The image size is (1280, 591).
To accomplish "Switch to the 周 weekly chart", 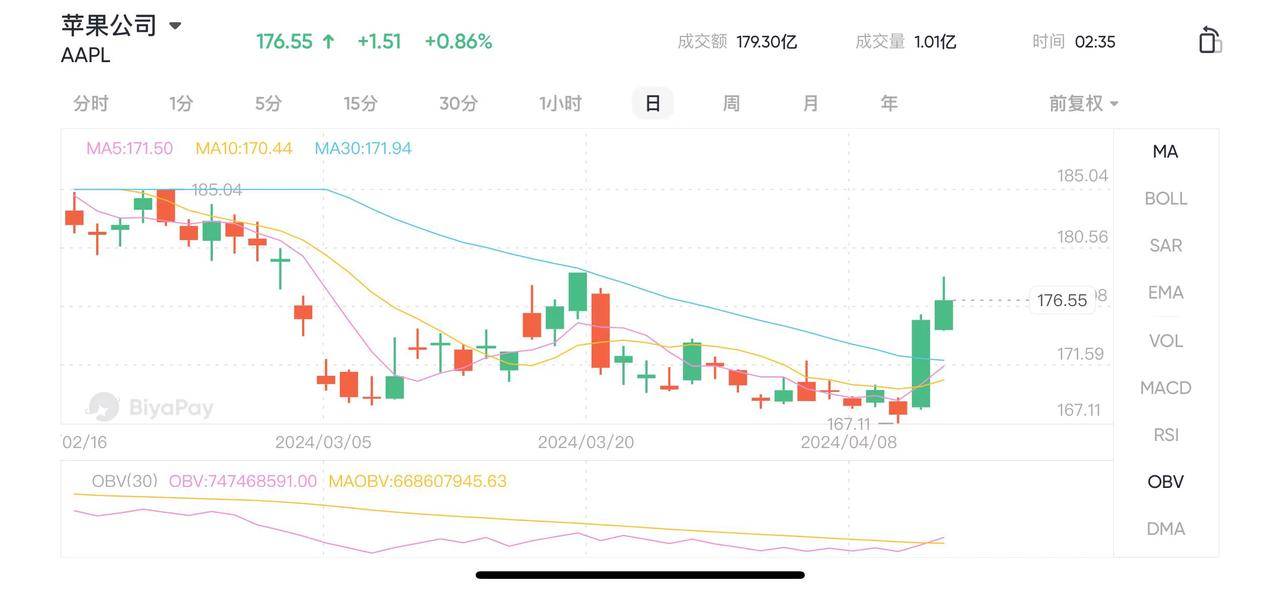I will coord(731,103).
